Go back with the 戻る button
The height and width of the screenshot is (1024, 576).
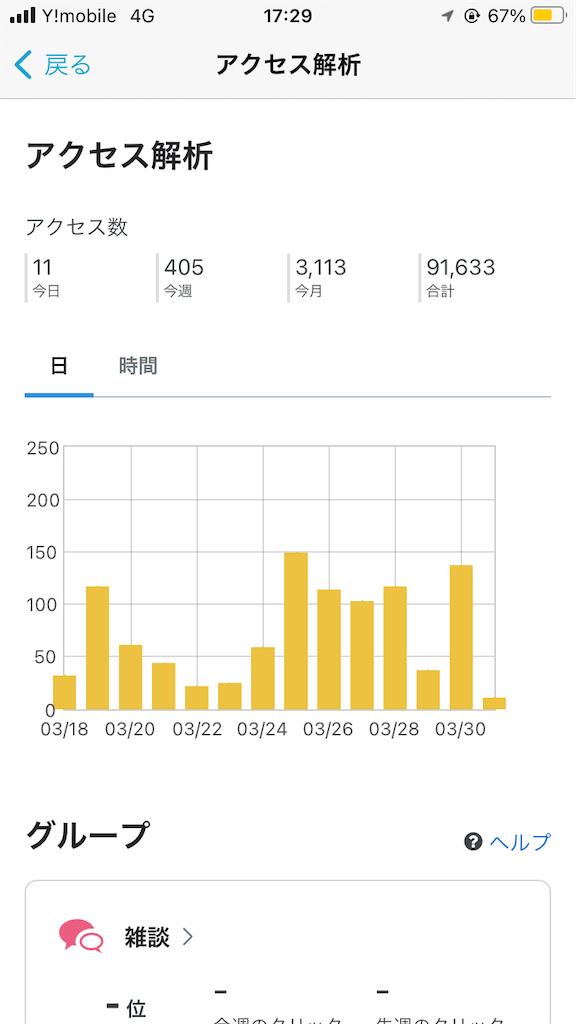click(52, 66)
